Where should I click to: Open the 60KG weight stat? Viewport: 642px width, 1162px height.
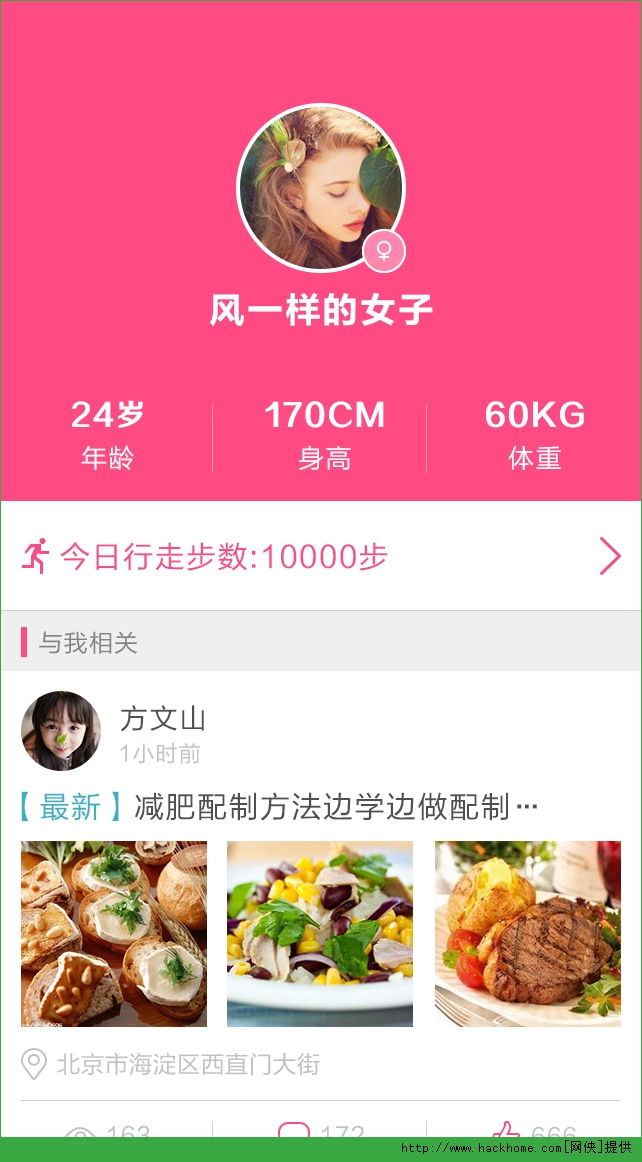pyautogui.click(x=535, y=434)
